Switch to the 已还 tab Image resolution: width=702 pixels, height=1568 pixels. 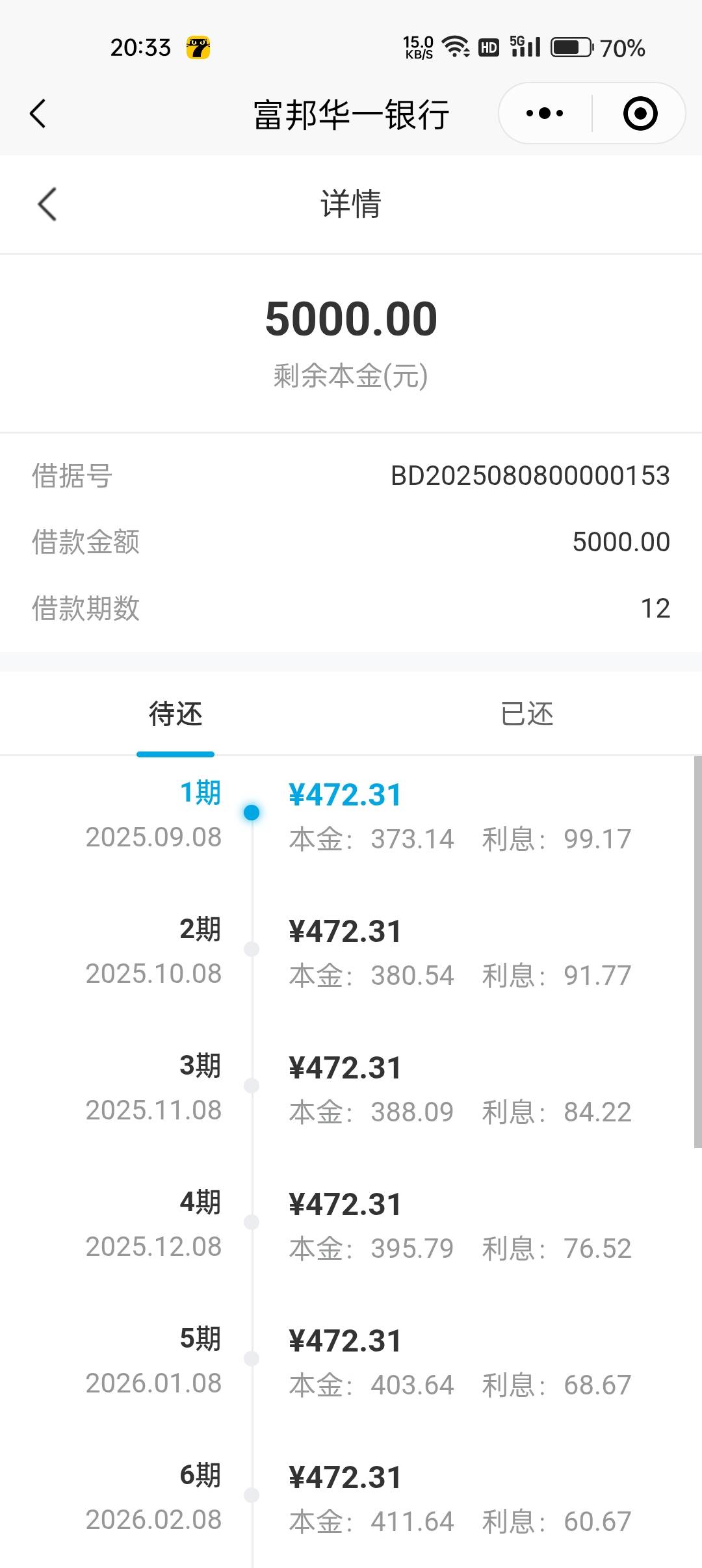(526, 714)
